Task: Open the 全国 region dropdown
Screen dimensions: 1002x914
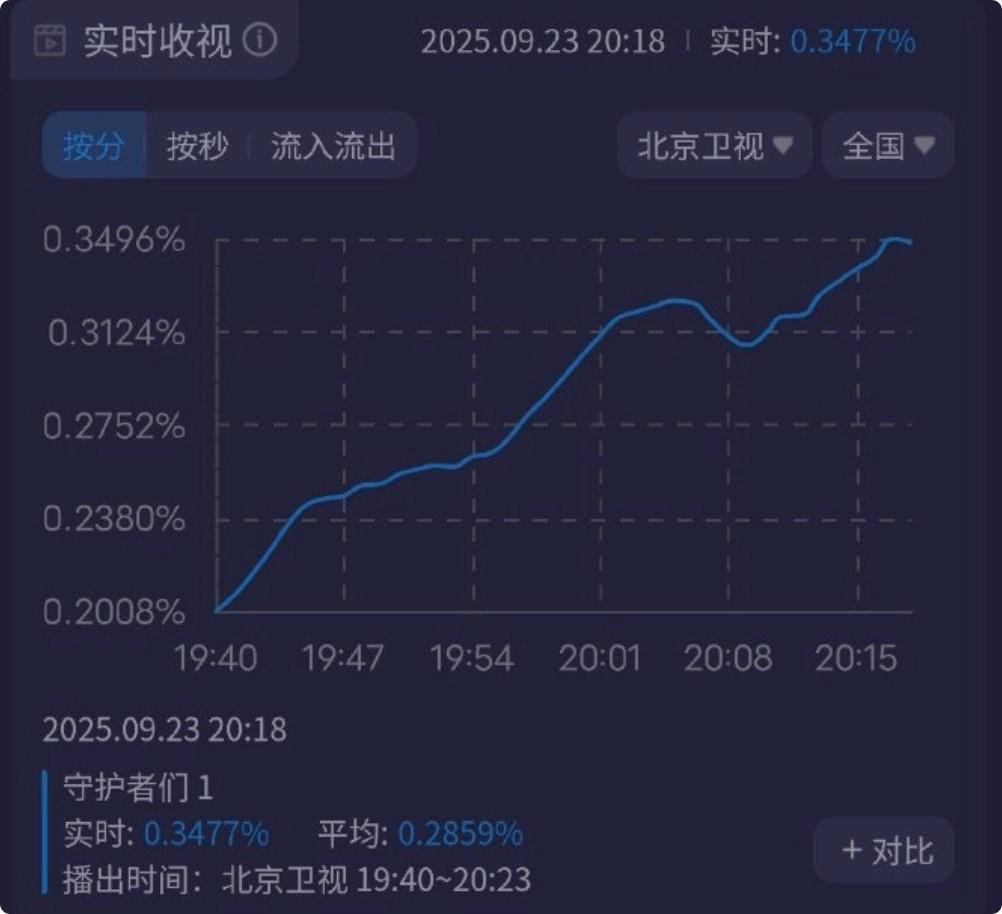Action: click(888, 146)
